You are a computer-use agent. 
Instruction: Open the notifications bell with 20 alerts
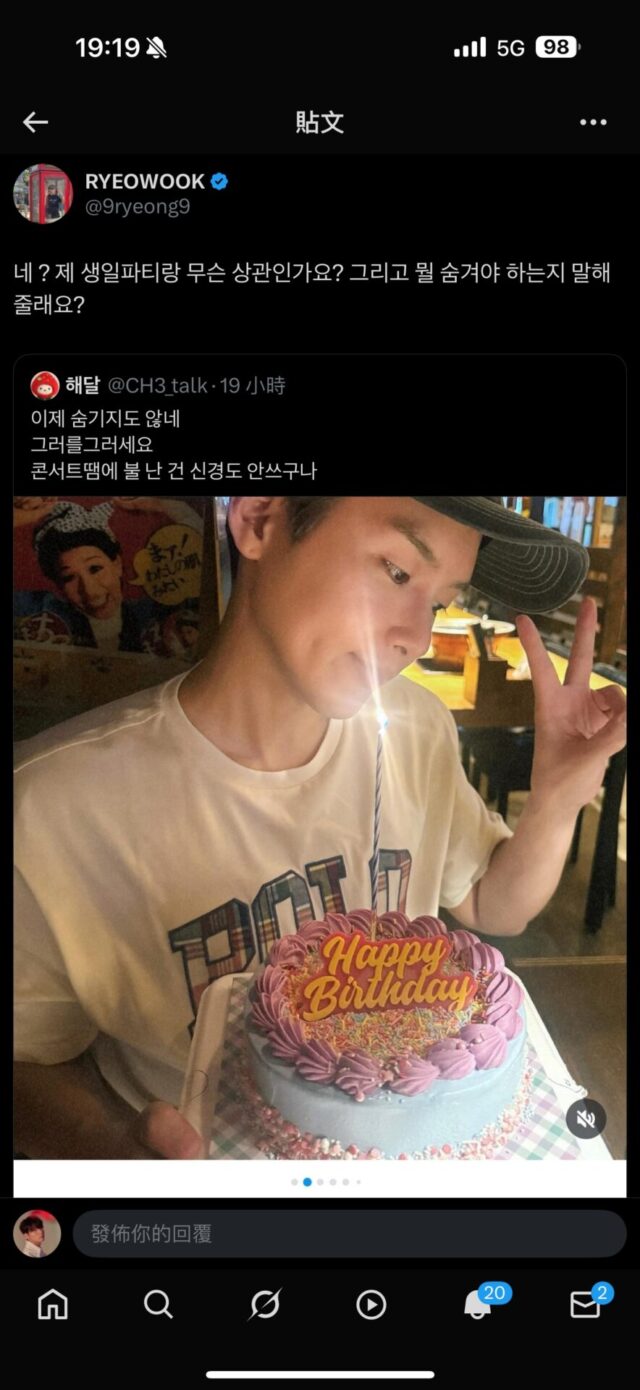click(x=478, y=1304)
